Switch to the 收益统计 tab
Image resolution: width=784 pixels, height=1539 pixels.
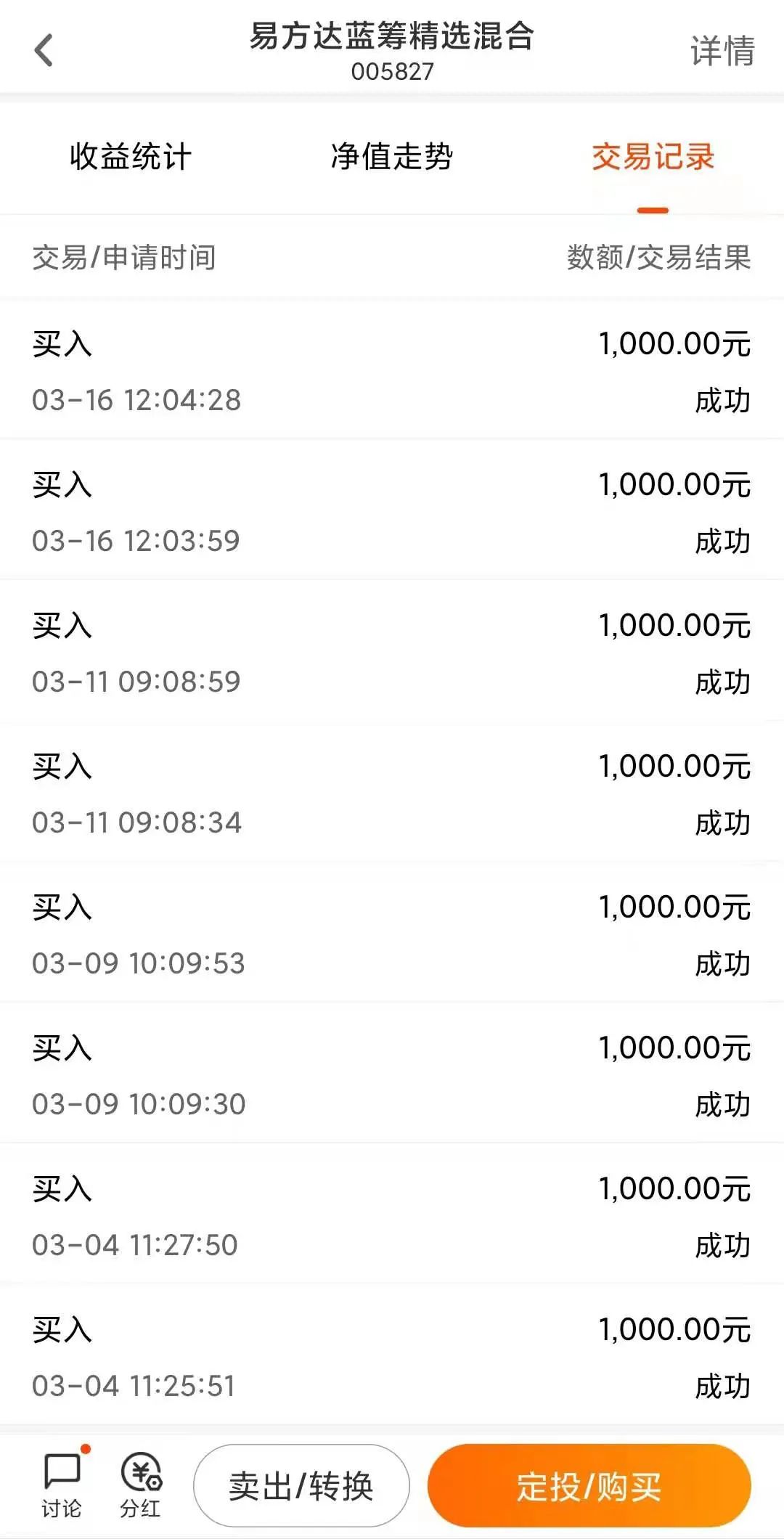tap(131, 157)
